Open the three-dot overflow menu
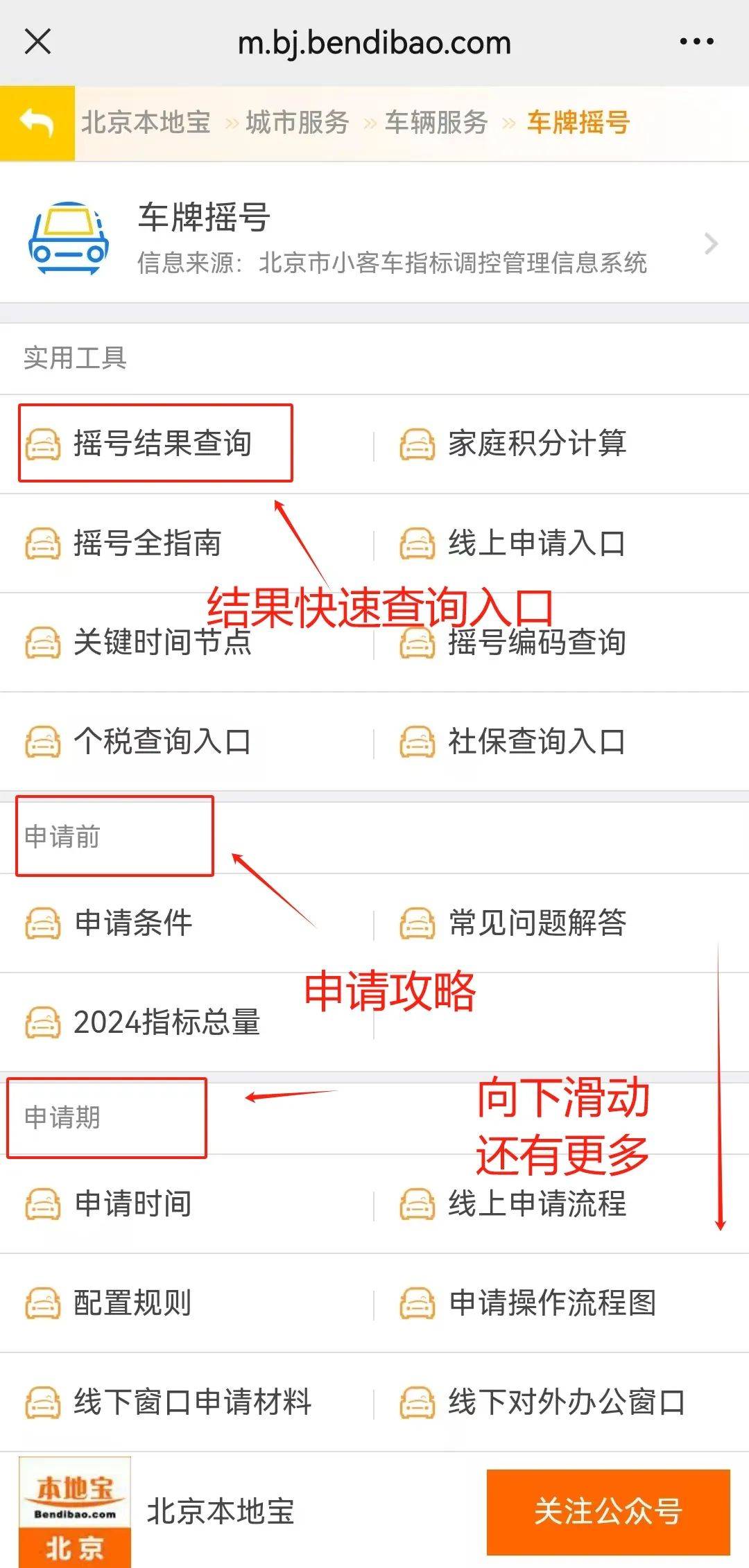 click(696, 42)
